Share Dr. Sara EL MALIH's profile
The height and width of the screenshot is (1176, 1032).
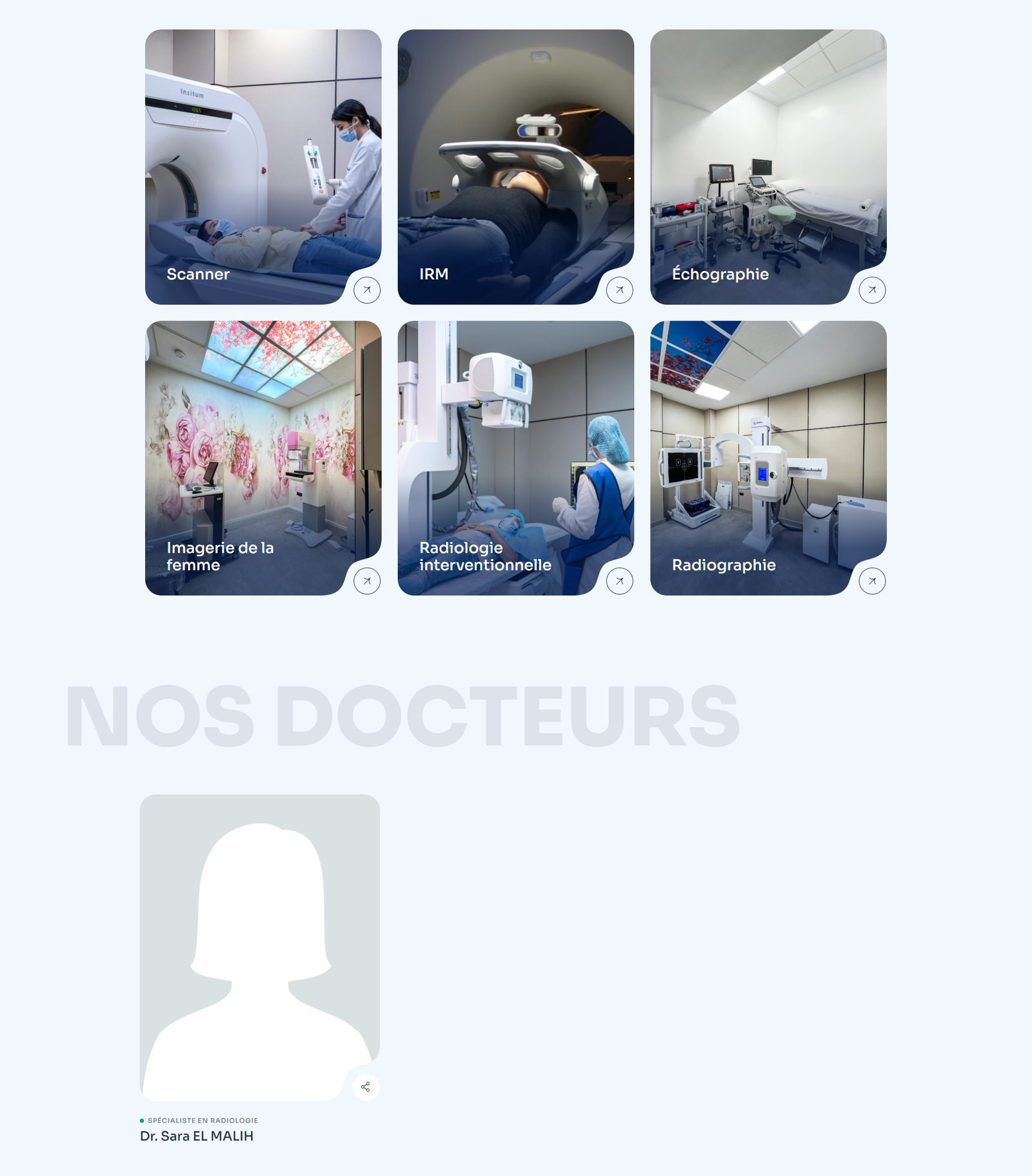click(x=366, y=1087)
